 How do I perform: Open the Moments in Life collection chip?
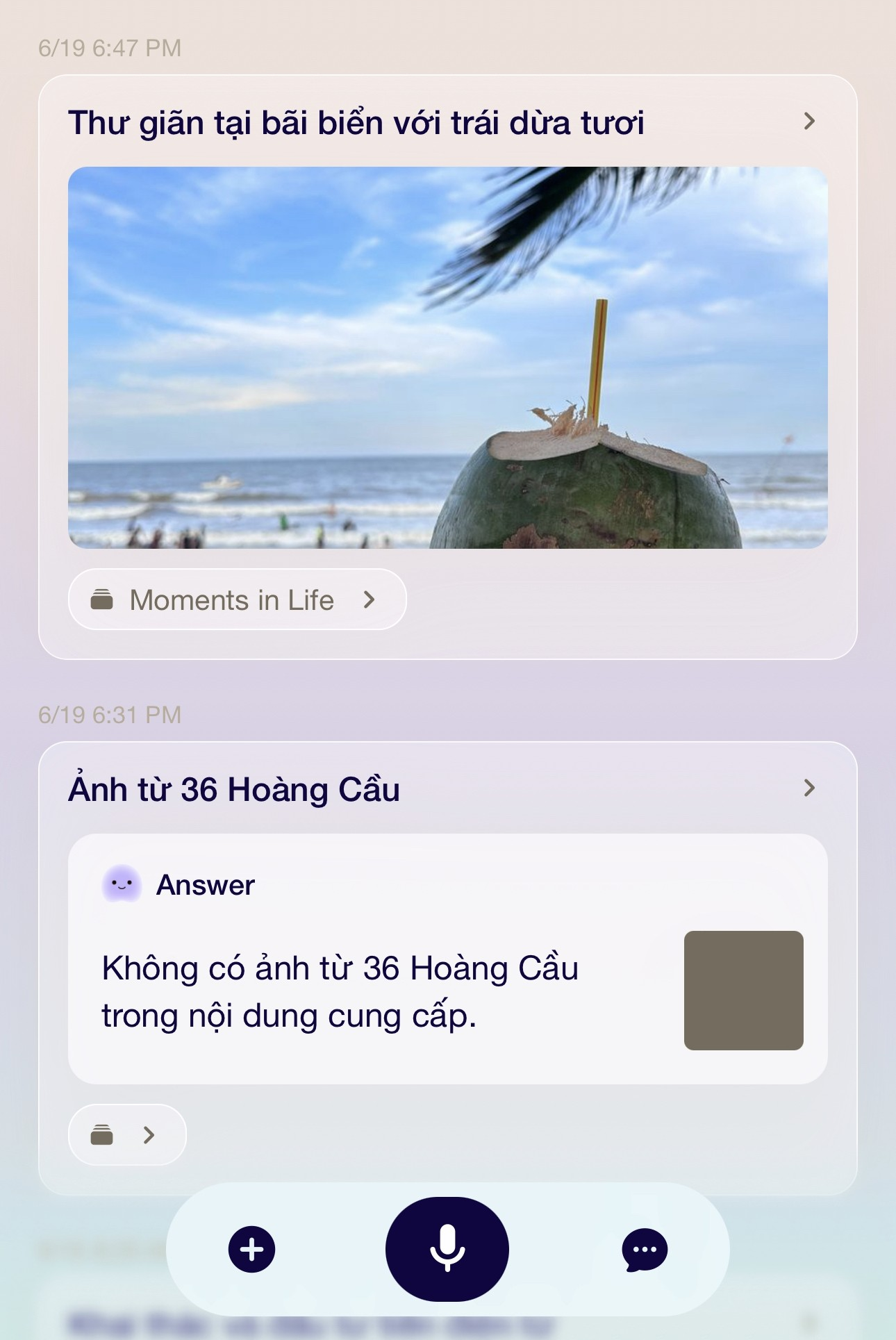click(236, 599)
